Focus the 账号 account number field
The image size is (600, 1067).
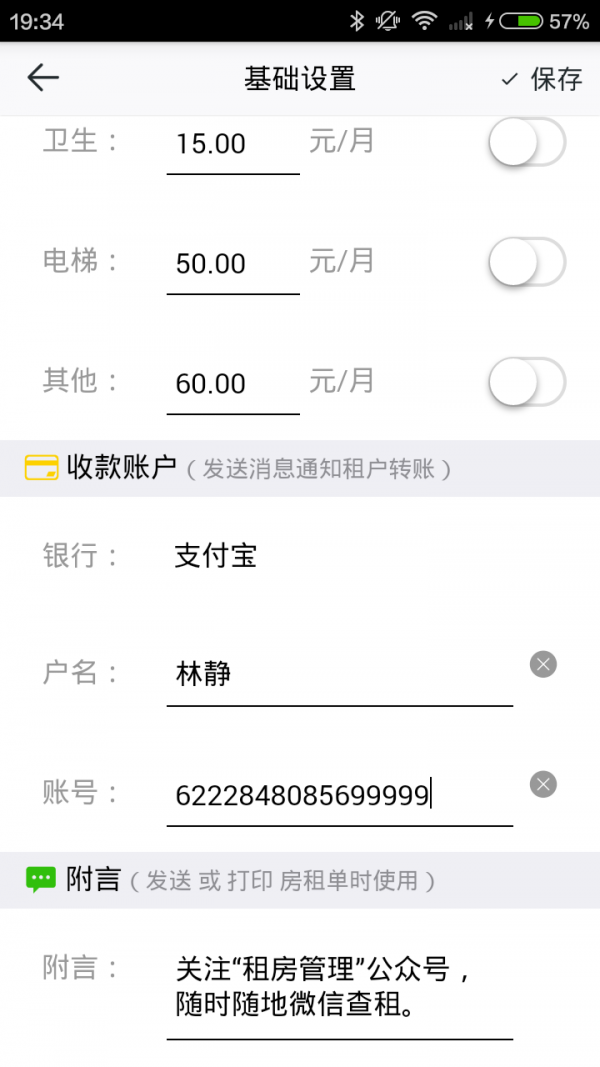[340, 795]
